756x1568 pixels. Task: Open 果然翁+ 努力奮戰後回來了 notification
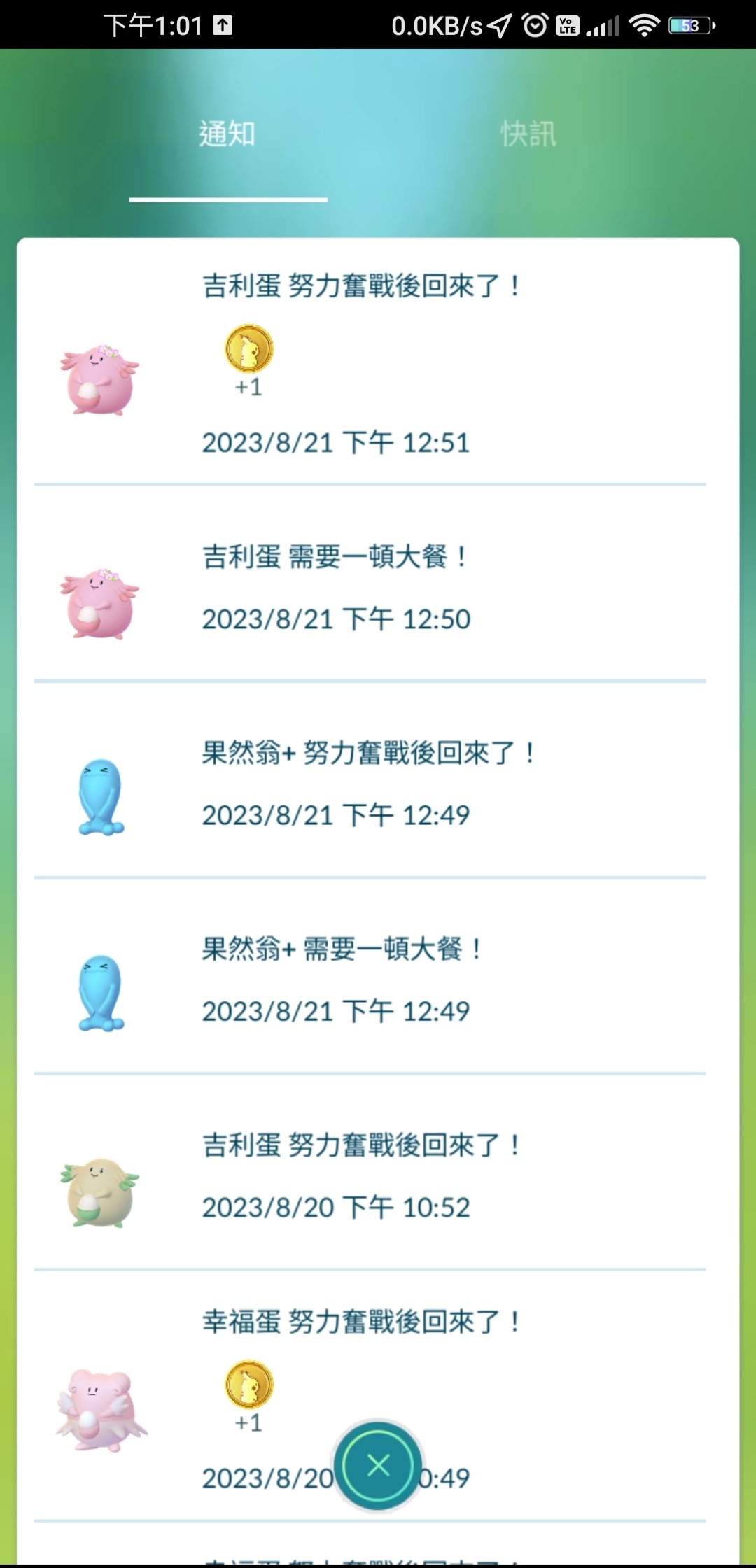click(370, 779)
